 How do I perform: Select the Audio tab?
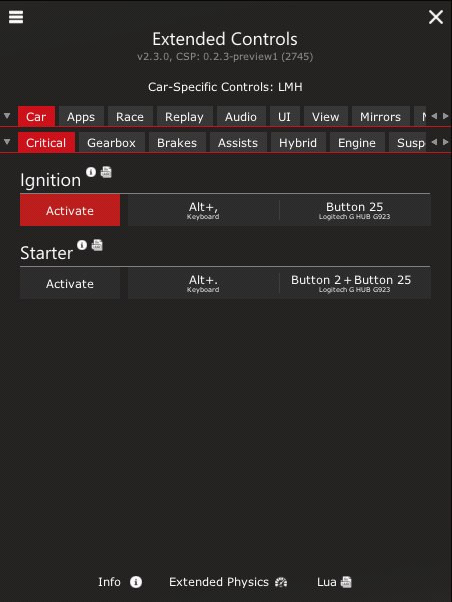click(x=241, y=117)
